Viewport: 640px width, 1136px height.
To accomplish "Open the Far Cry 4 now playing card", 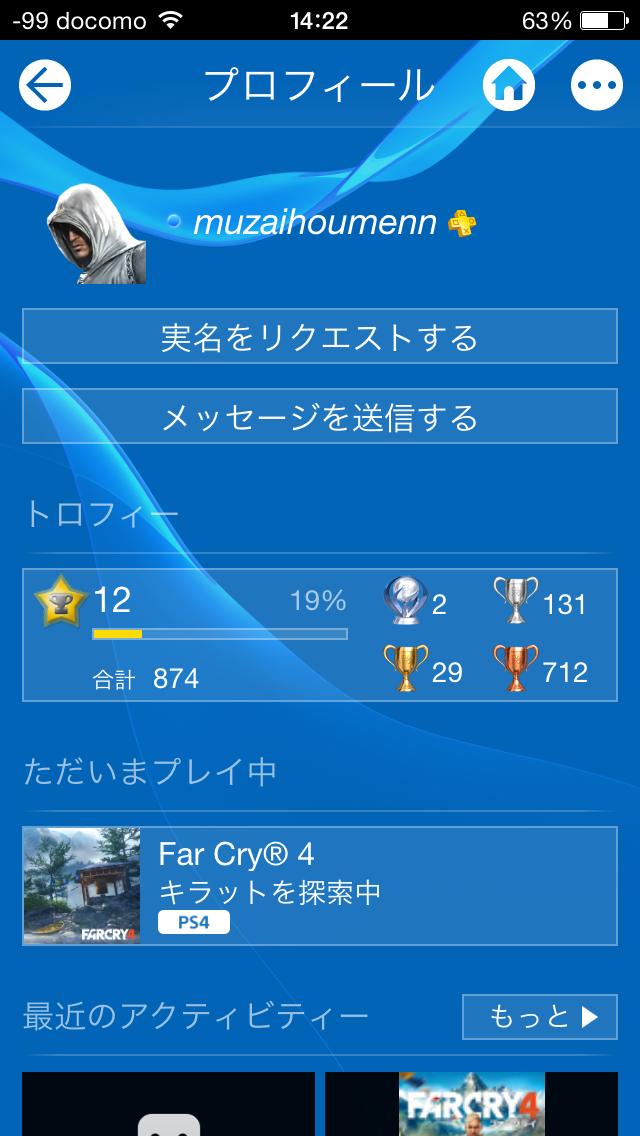I will pyautogui.click(x=320, y=886).
